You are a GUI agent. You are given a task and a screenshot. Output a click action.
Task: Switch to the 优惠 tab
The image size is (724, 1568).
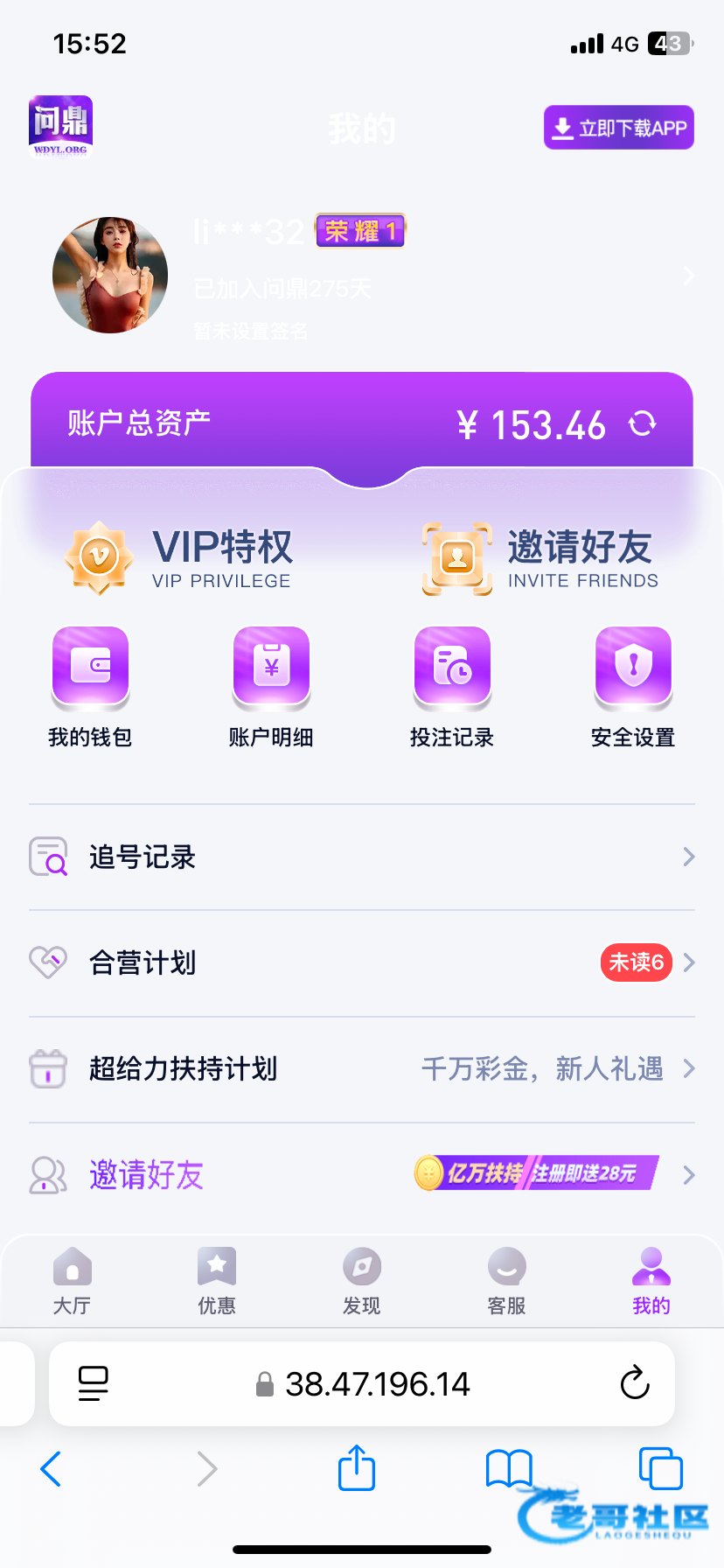click(217, 1281)
